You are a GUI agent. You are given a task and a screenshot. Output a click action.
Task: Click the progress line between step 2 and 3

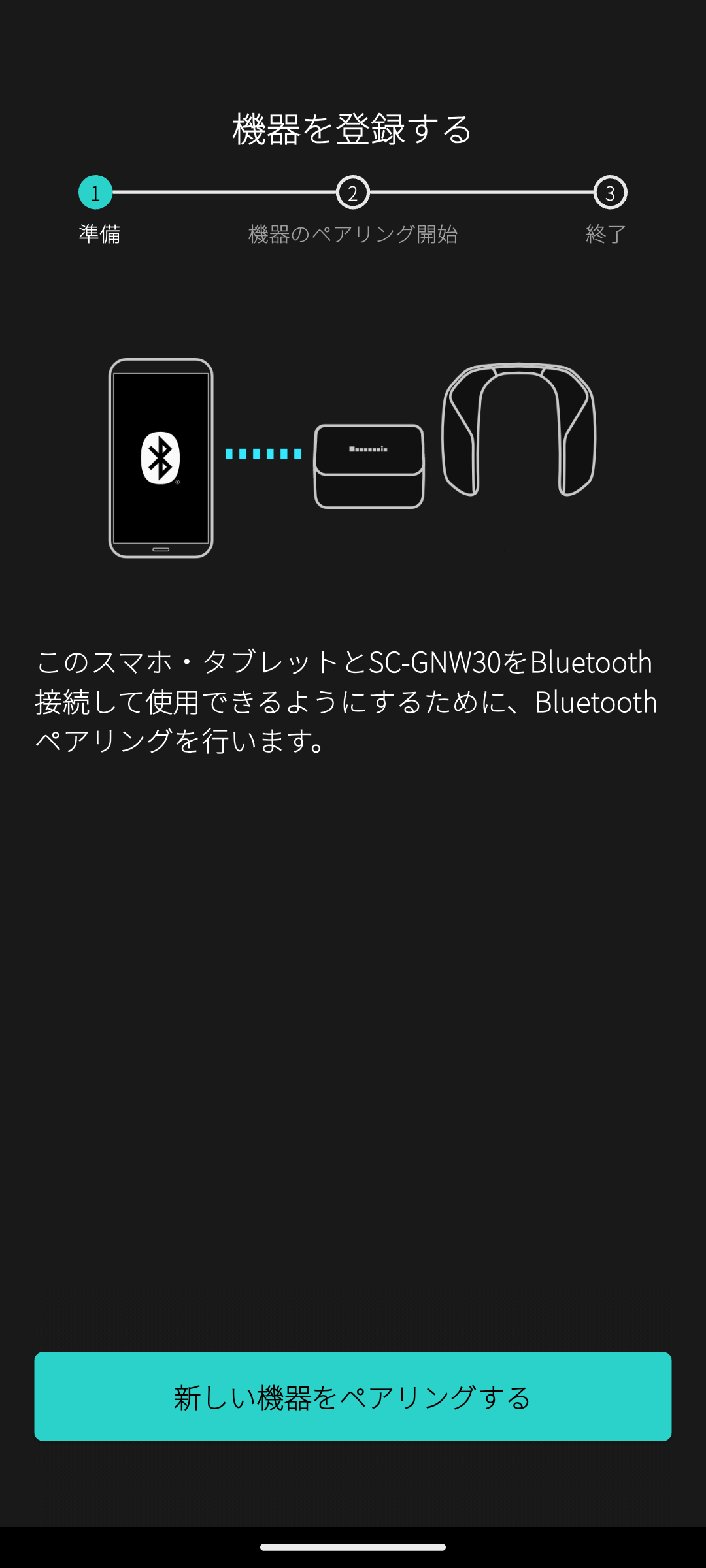[482, 193]
